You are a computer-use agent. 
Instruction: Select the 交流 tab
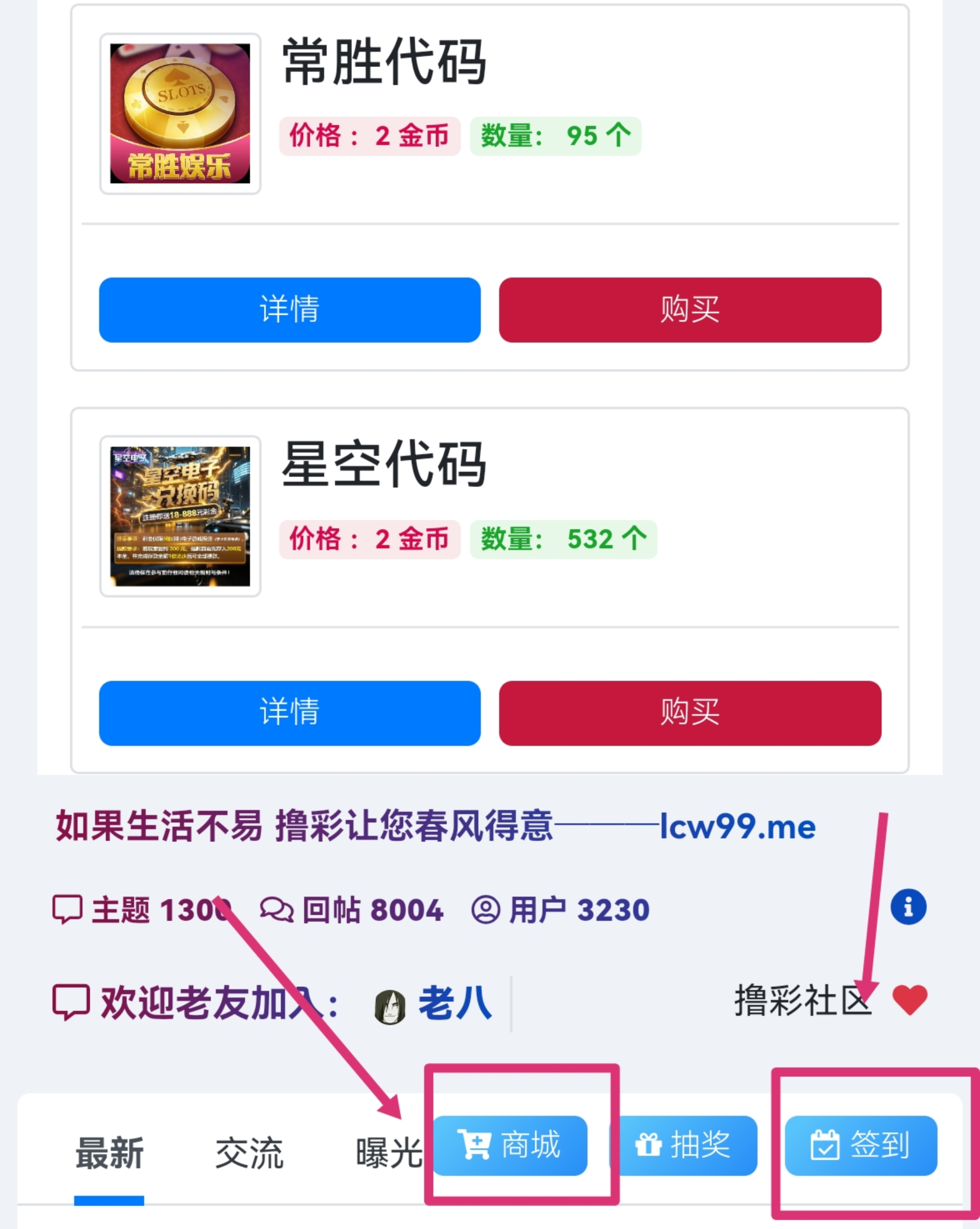coord(249,1153)
